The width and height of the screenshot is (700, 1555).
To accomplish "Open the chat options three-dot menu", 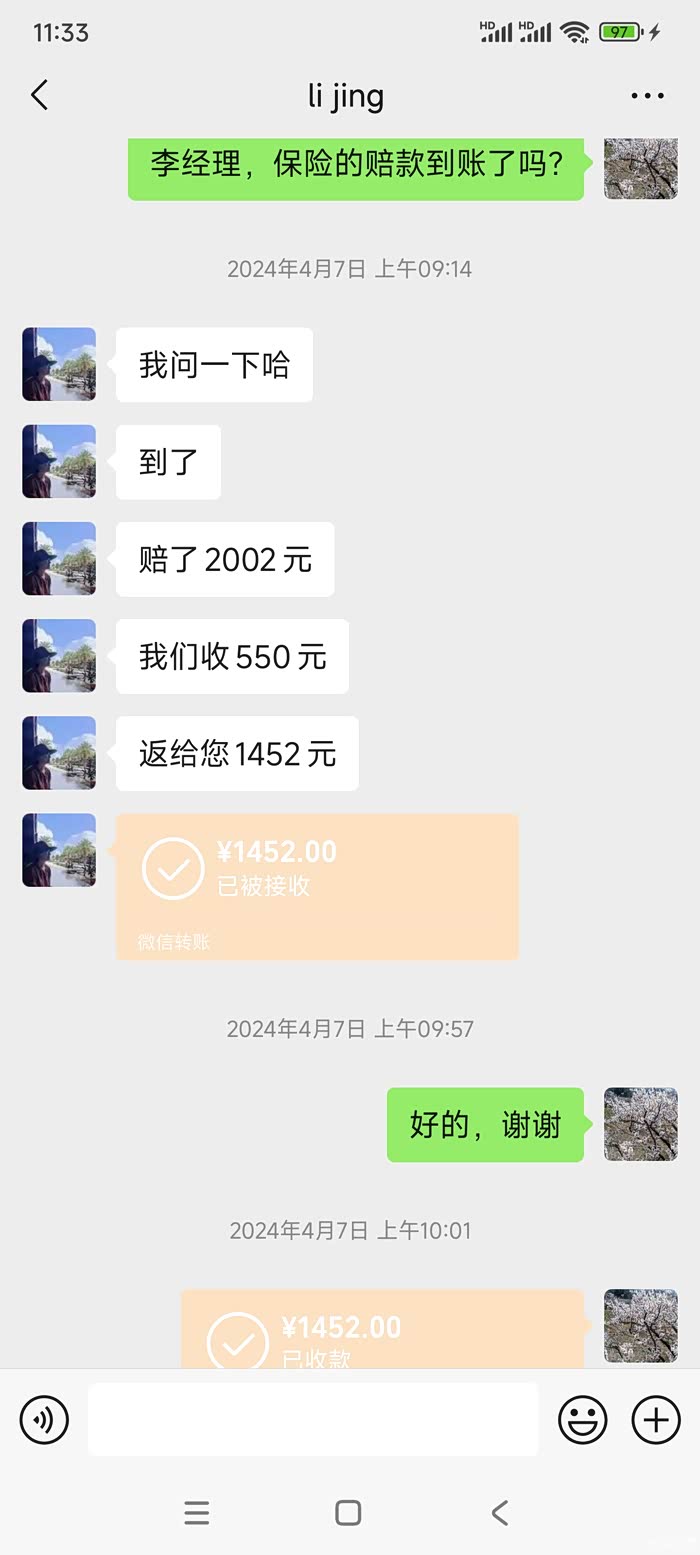I will [647, 96].
